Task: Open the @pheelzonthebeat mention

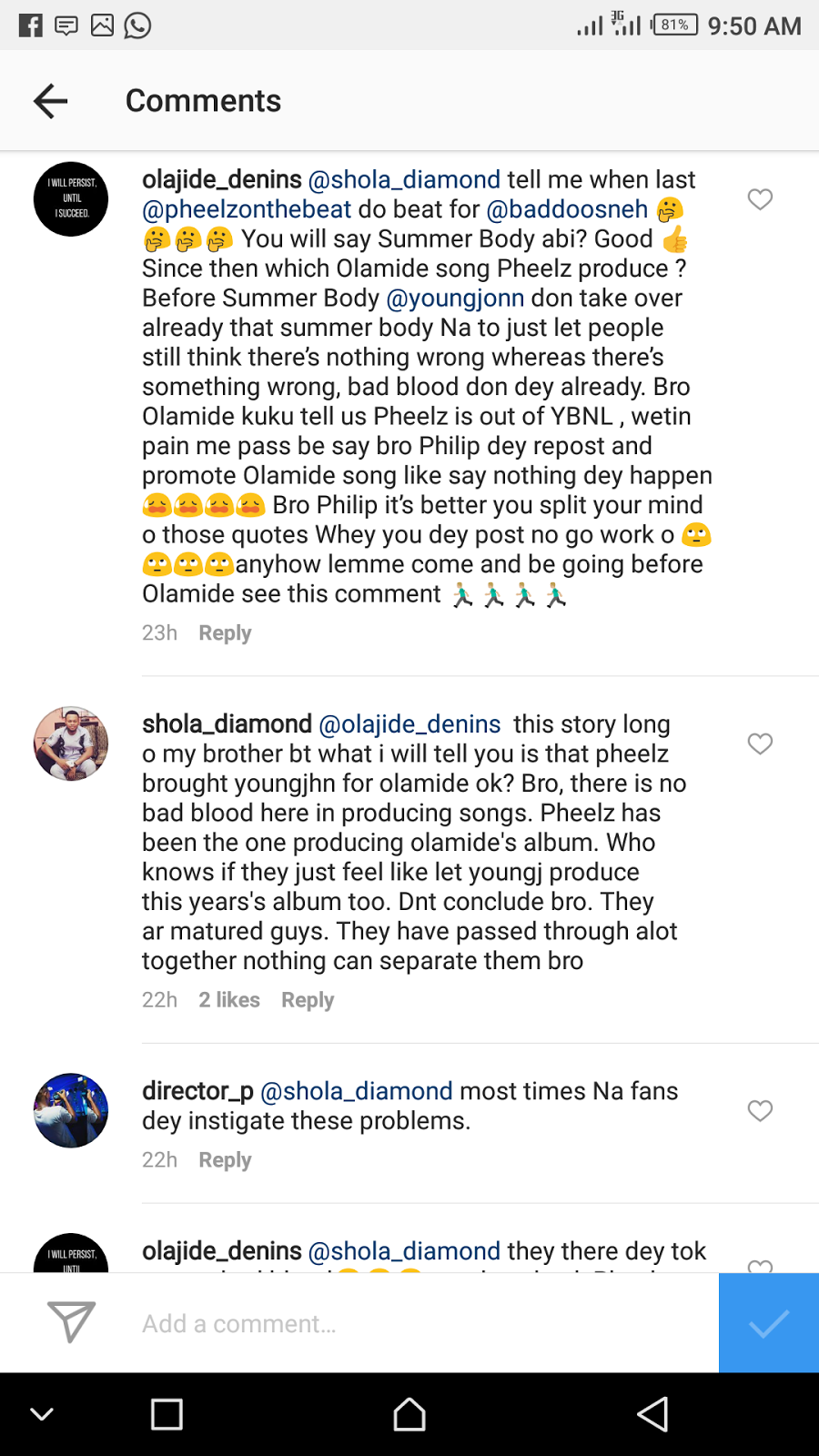Action: [x=247, y=209]
